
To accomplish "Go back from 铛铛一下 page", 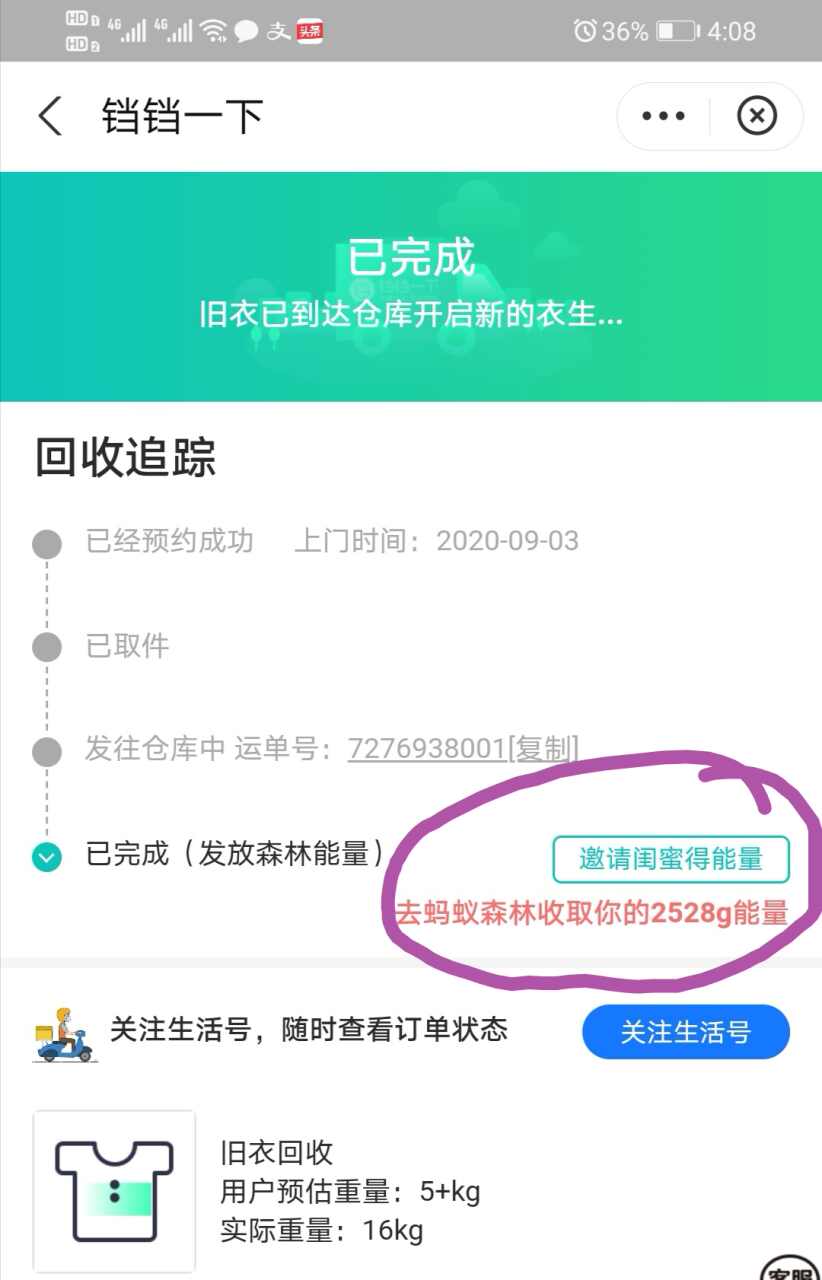I will (50, 117).
